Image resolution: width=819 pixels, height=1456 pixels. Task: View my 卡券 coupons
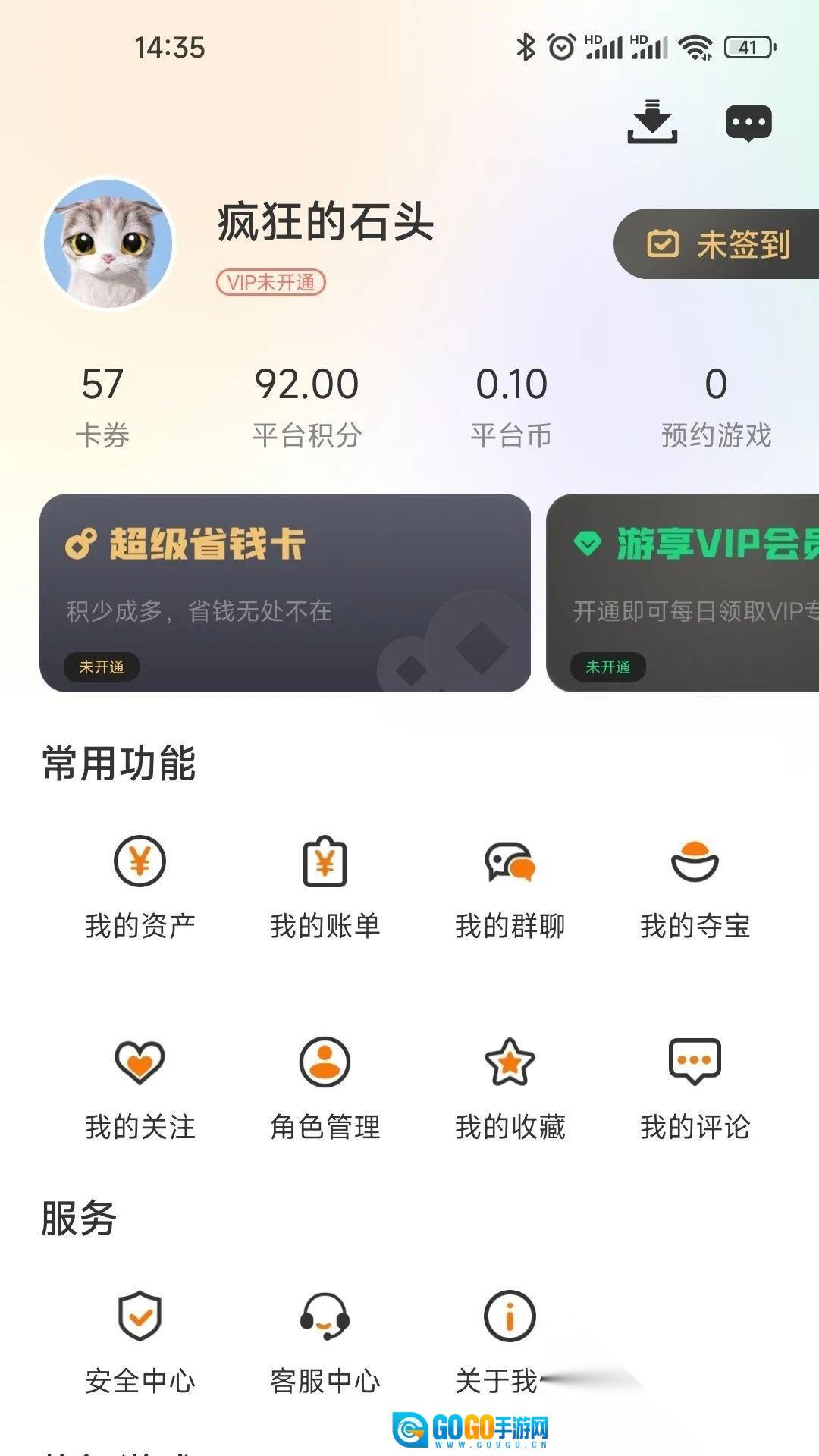(102, 406)
